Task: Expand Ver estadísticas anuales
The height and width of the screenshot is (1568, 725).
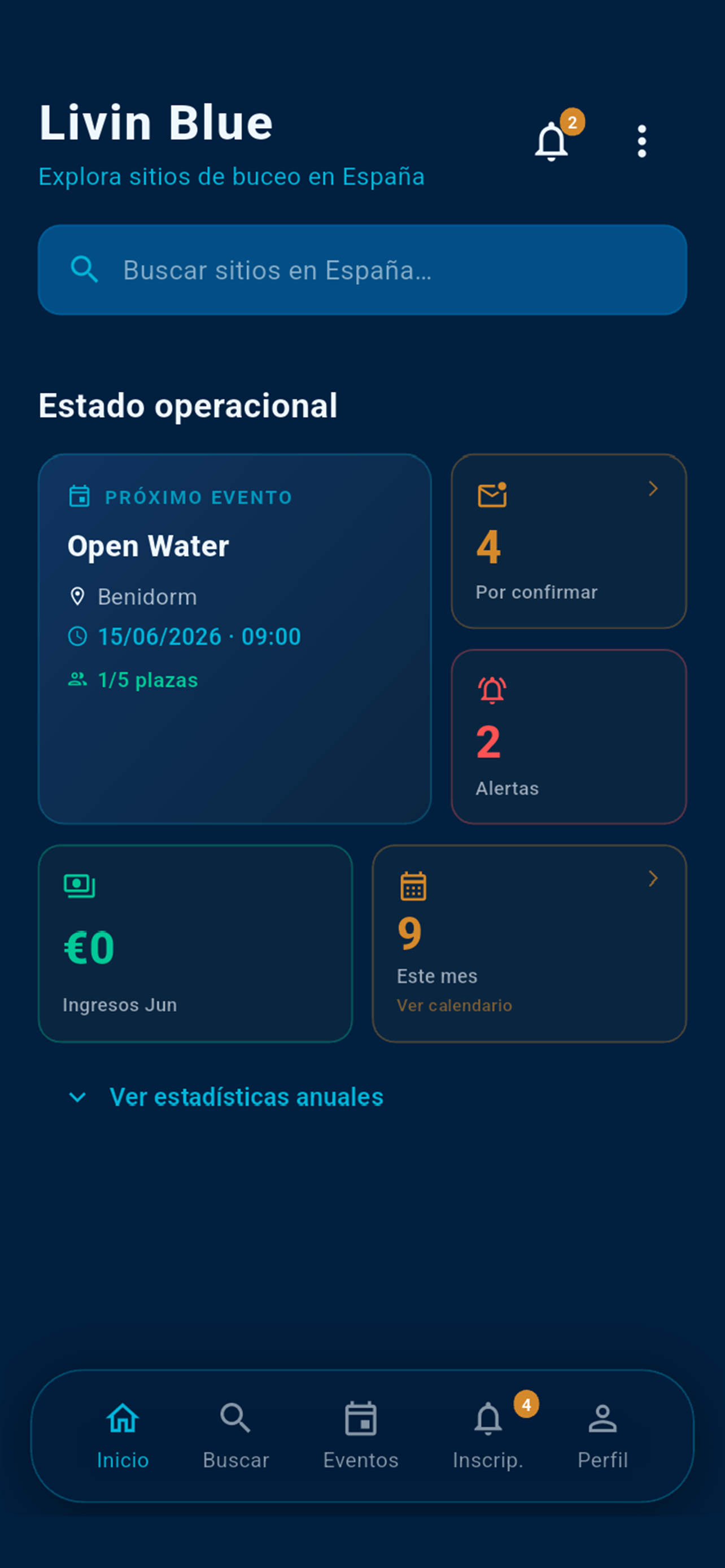Action: [x=225, y=1097]
